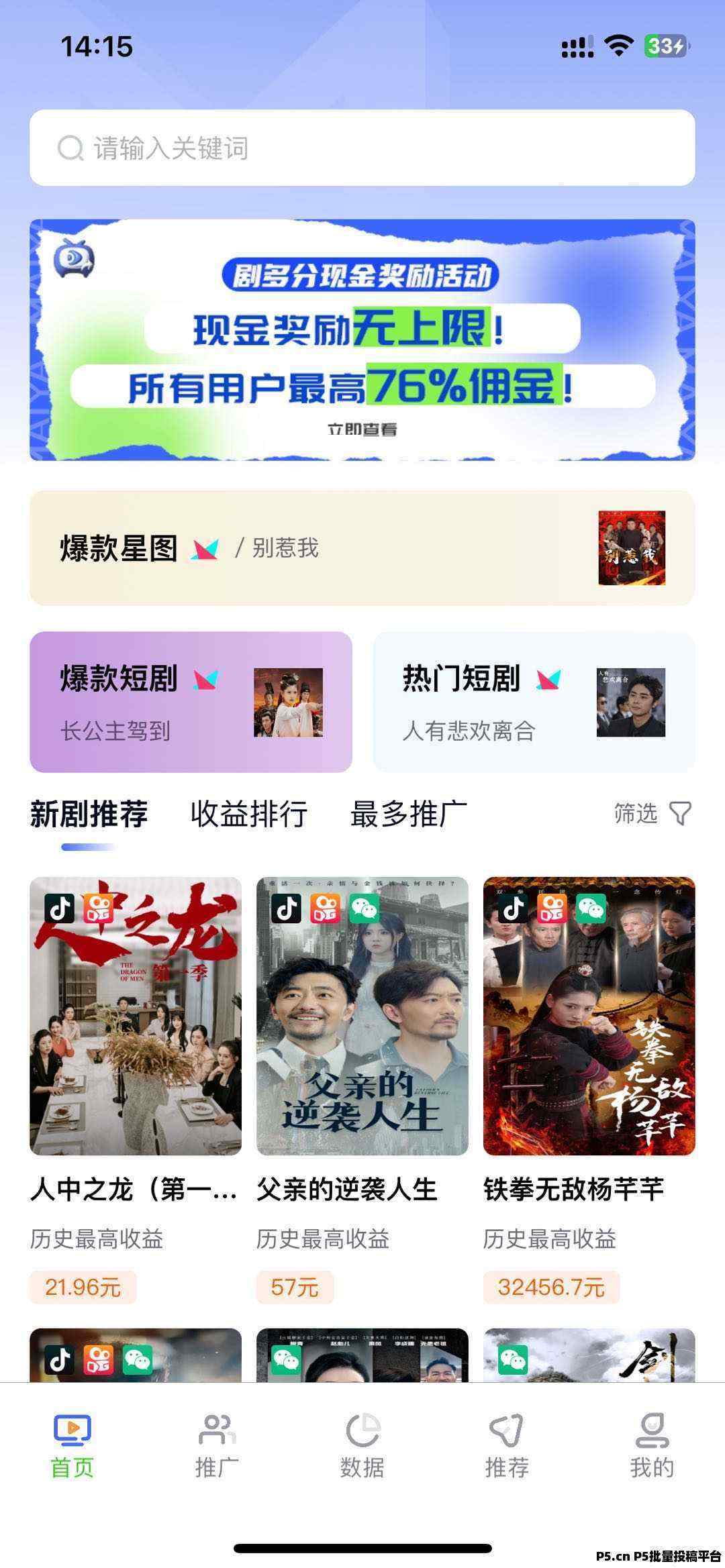725x1568 pixels.
Task: Select the 新剧推荐 tab
Action: coord(89,814)
